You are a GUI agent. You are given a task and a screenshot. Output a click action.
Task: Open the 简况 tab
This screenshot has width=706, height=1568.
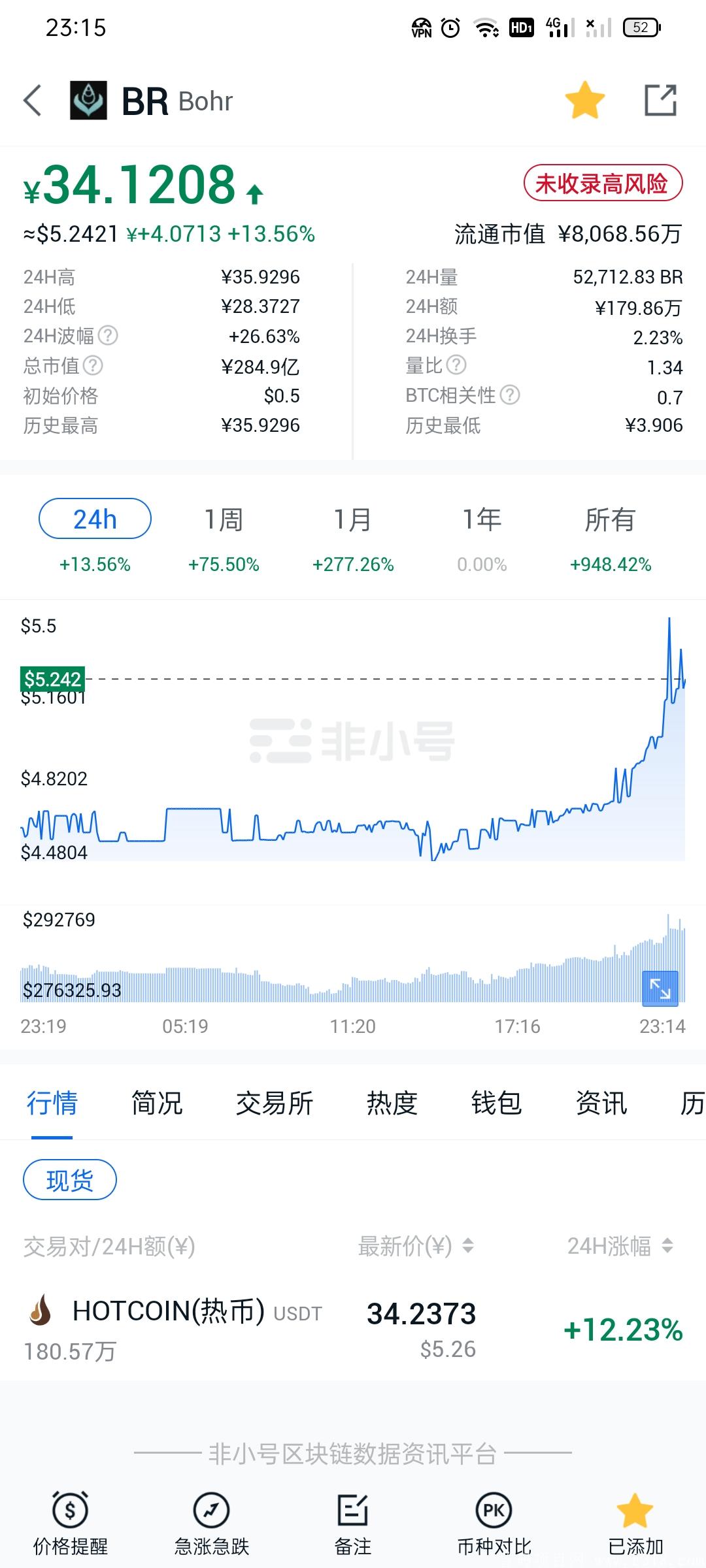[x=157, y=1103]
